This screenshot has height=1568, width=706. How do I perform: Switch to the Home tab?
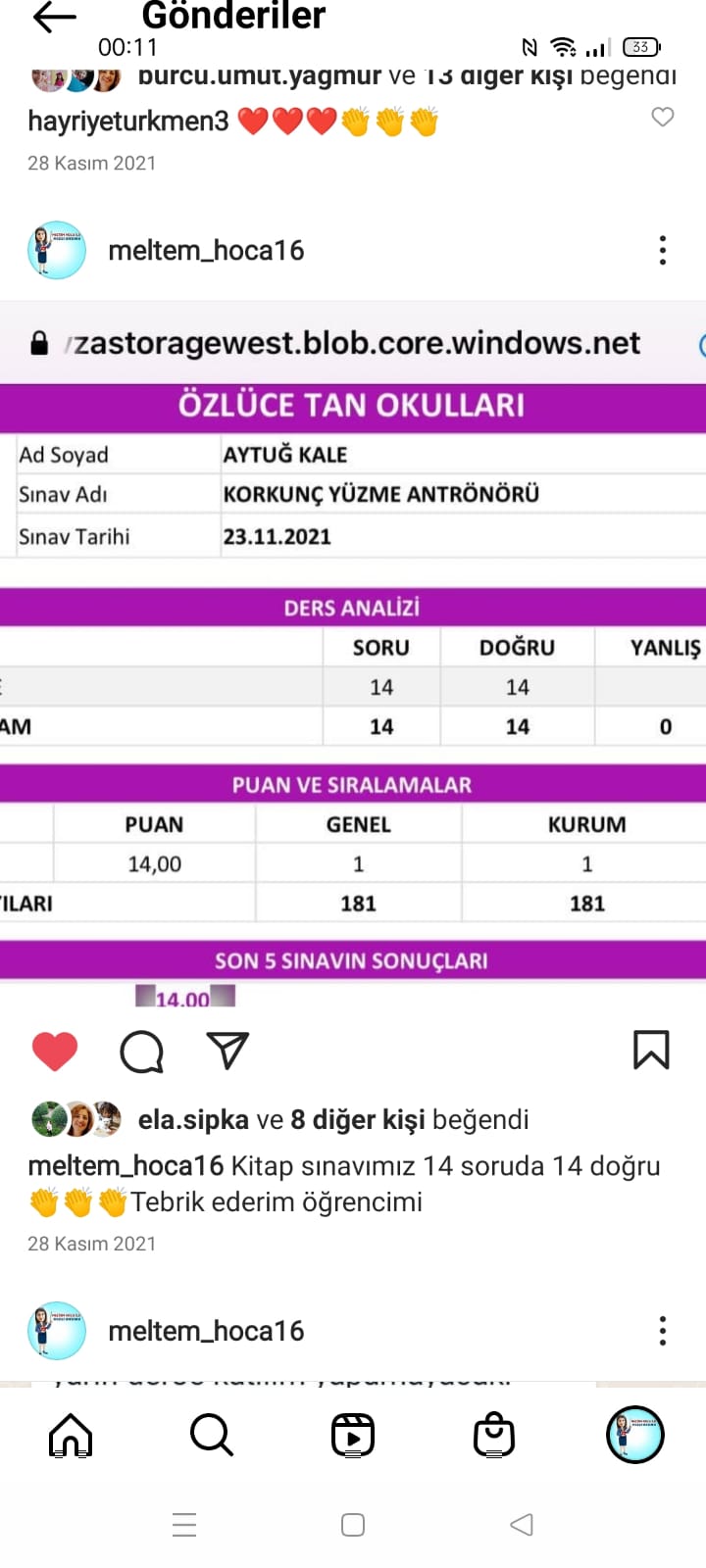[x=71, y=1436]
